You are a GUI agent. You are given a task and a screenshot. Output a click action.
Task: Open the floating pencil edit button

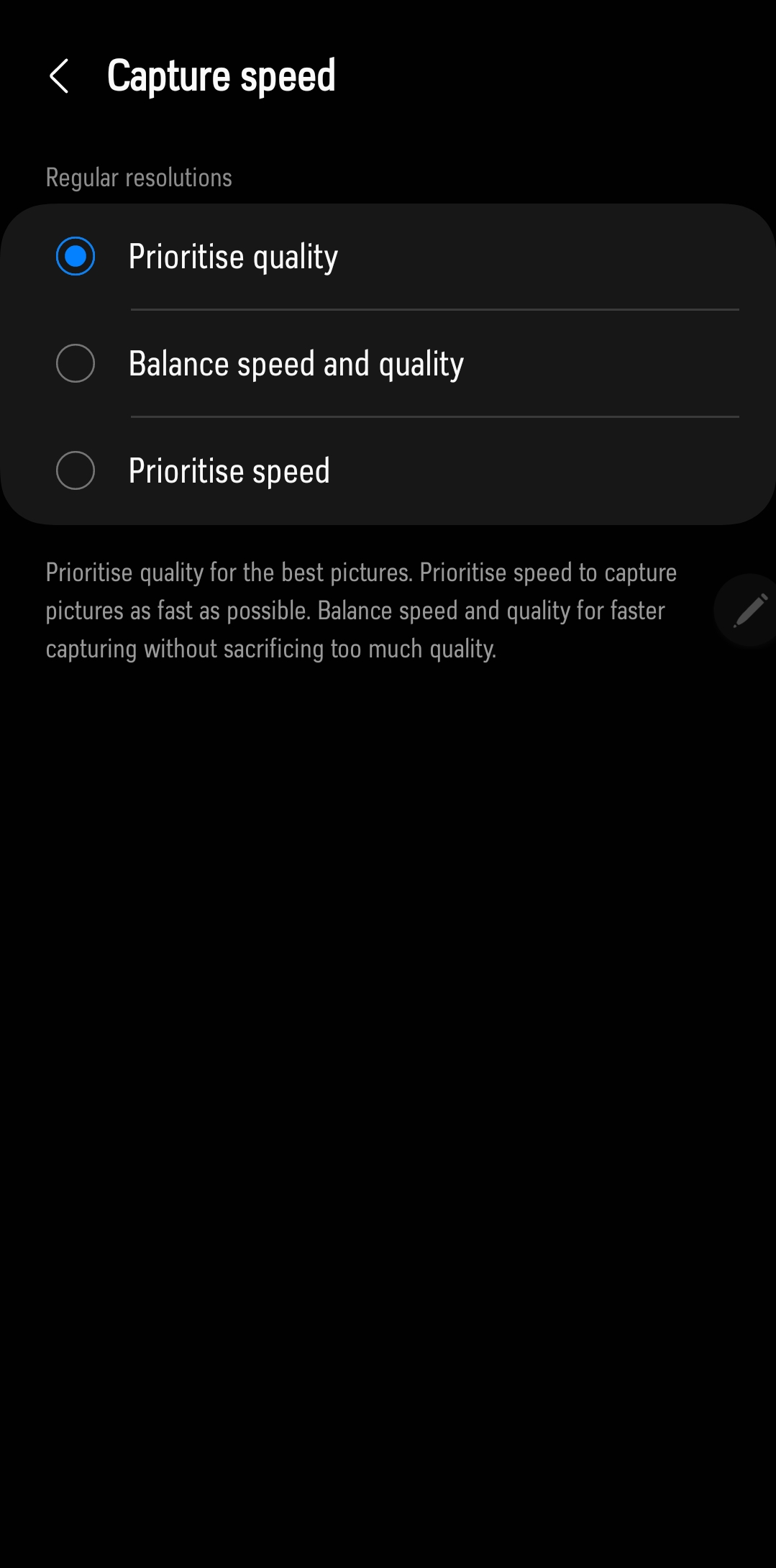point(749,611)
